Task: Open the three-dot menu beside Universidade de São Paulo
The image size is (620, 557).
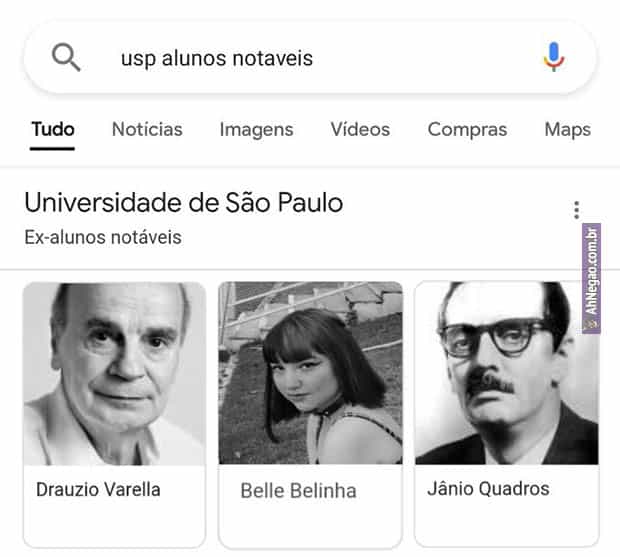Action: click(576, 210)
